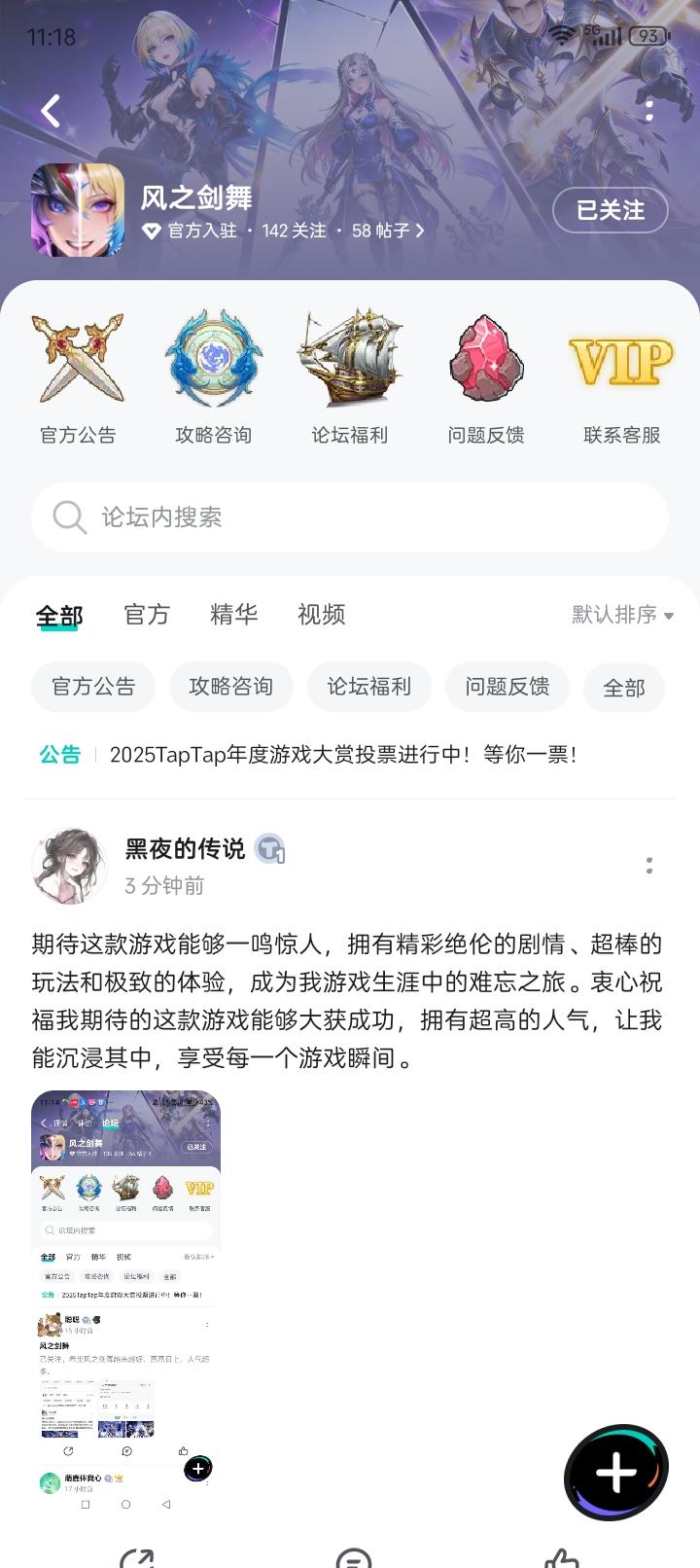The height and width of the screenshot is (1568, 700).
Task: Tap the 论坛内搜索 search box
Action: tap(350, 517)
